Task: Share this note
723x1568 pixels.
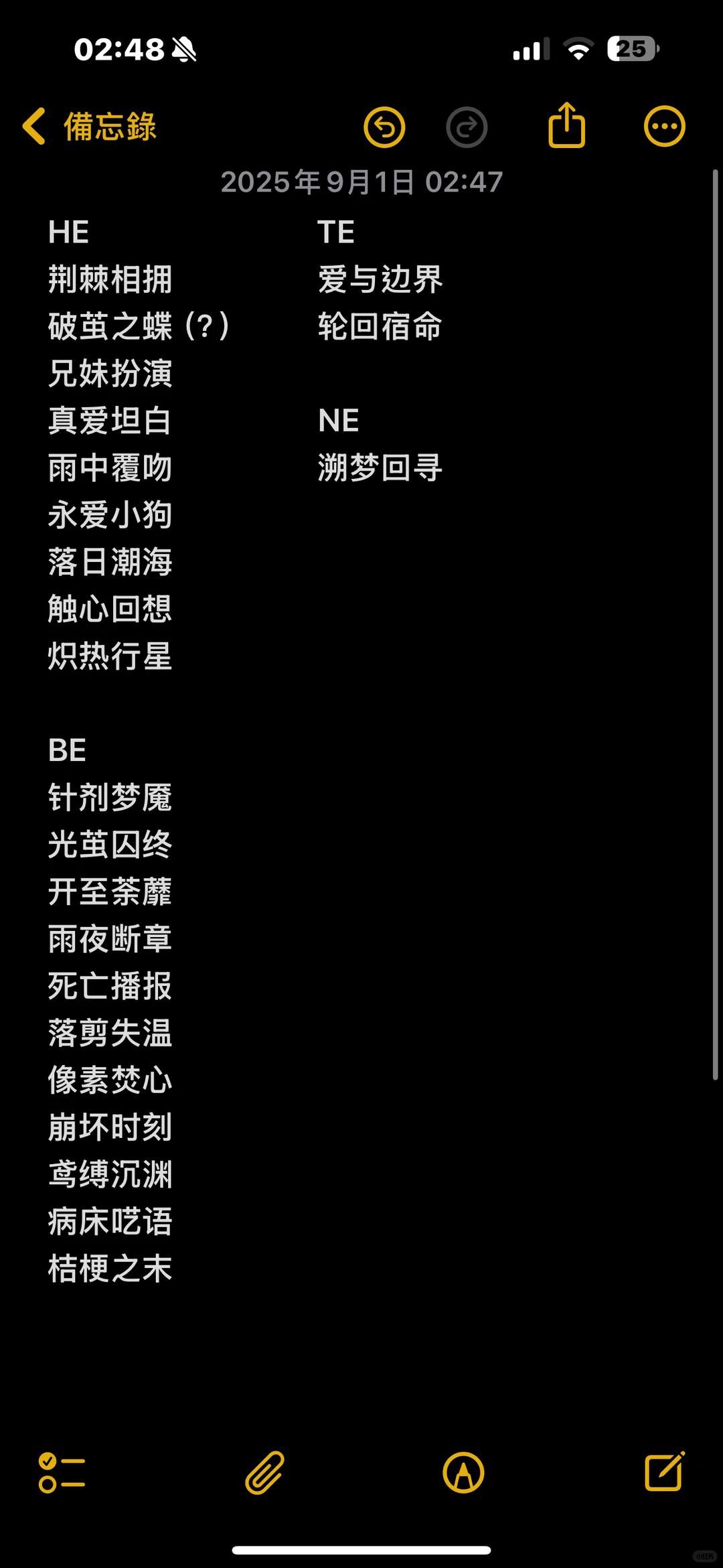Action: pos(566,125)
